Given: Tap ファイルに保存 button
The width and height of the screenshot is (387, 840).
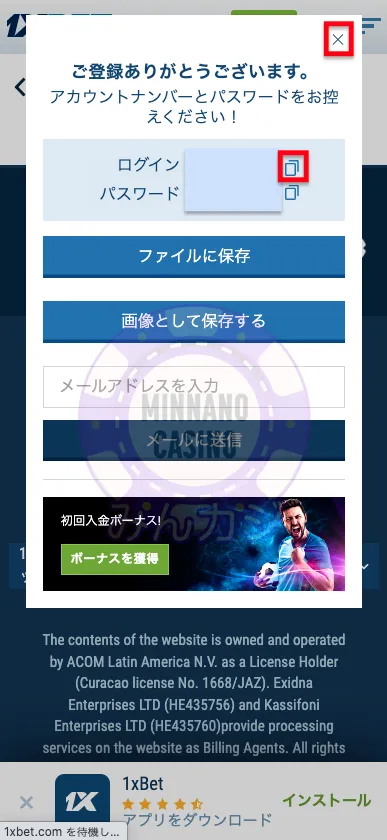Looking at the screenshot, I should pos(194,257).
